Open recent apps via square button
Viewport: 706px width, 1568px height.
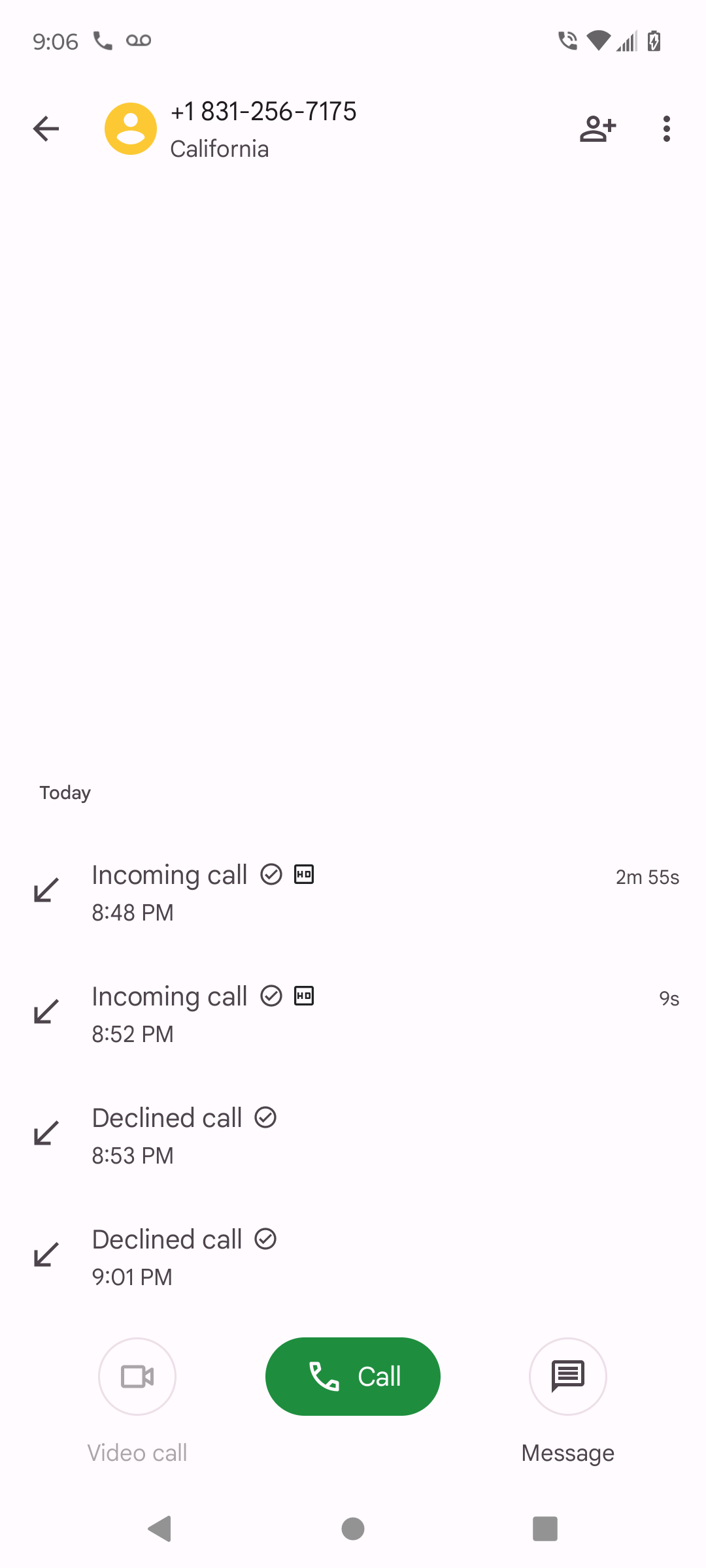(x=545, y=1529)
